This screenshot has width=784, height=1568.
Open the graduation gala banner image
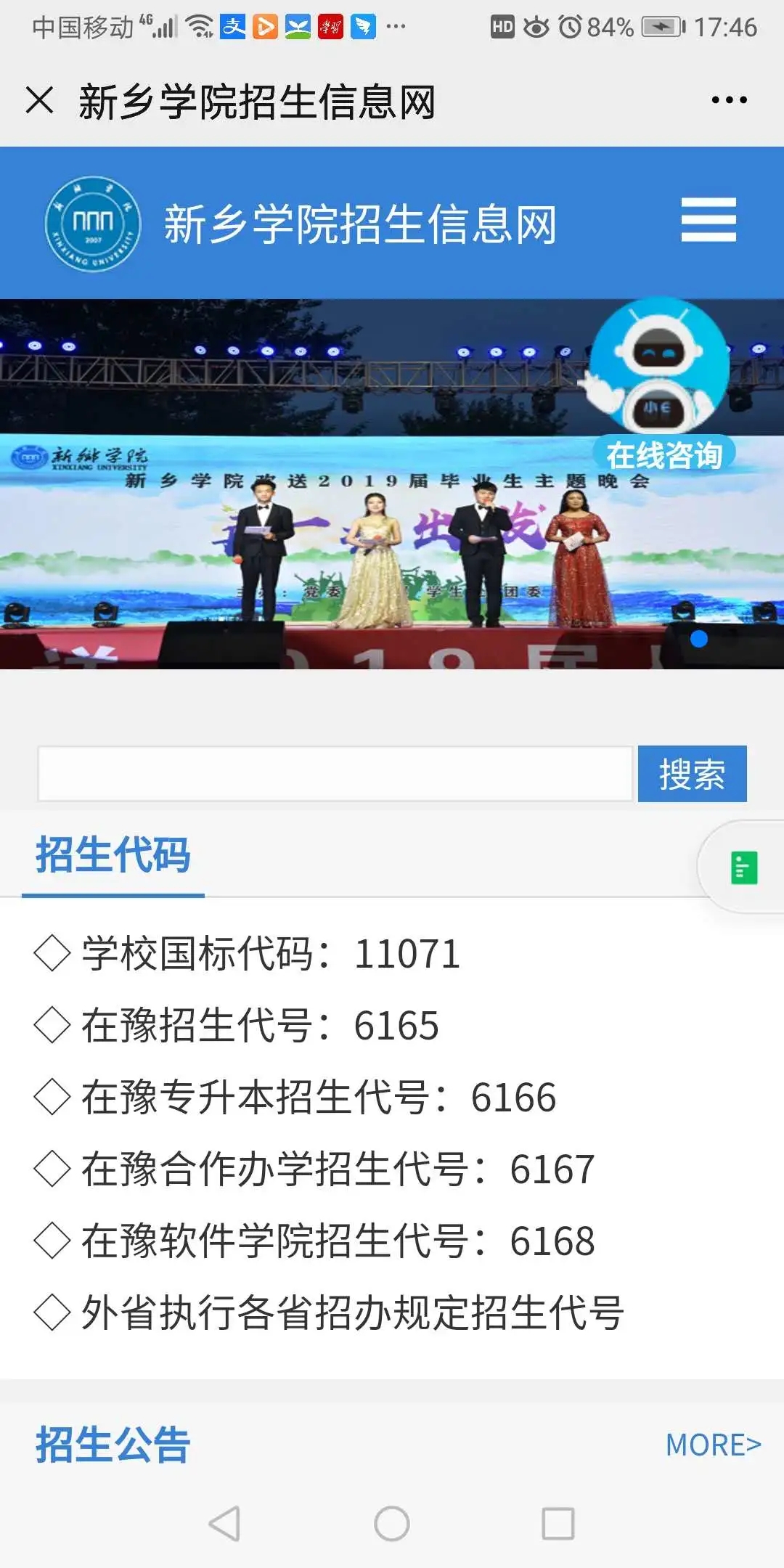click(392, 484)
